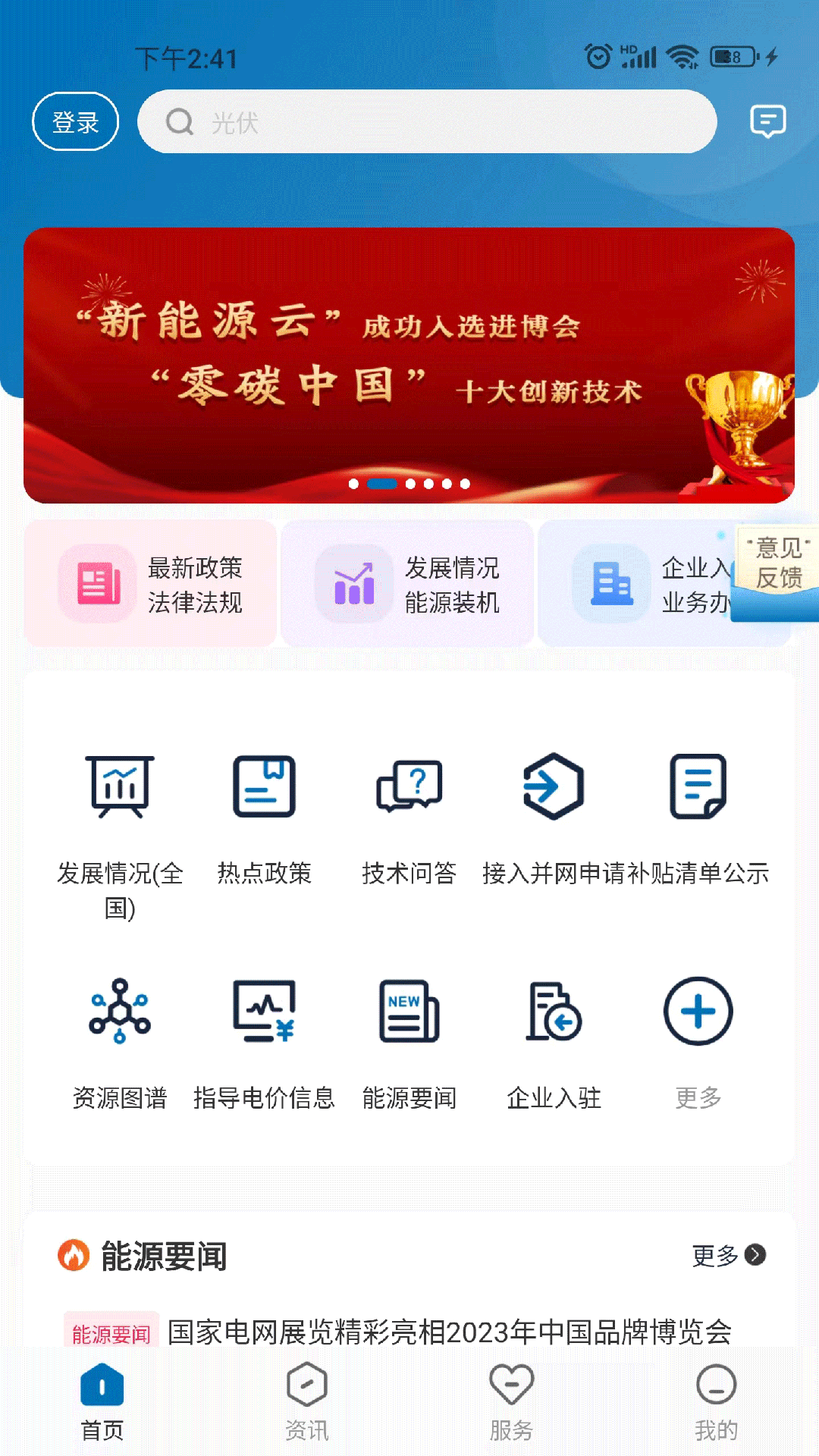
Task: Tap the 光伏 search input field
Action: click(425, 121)
